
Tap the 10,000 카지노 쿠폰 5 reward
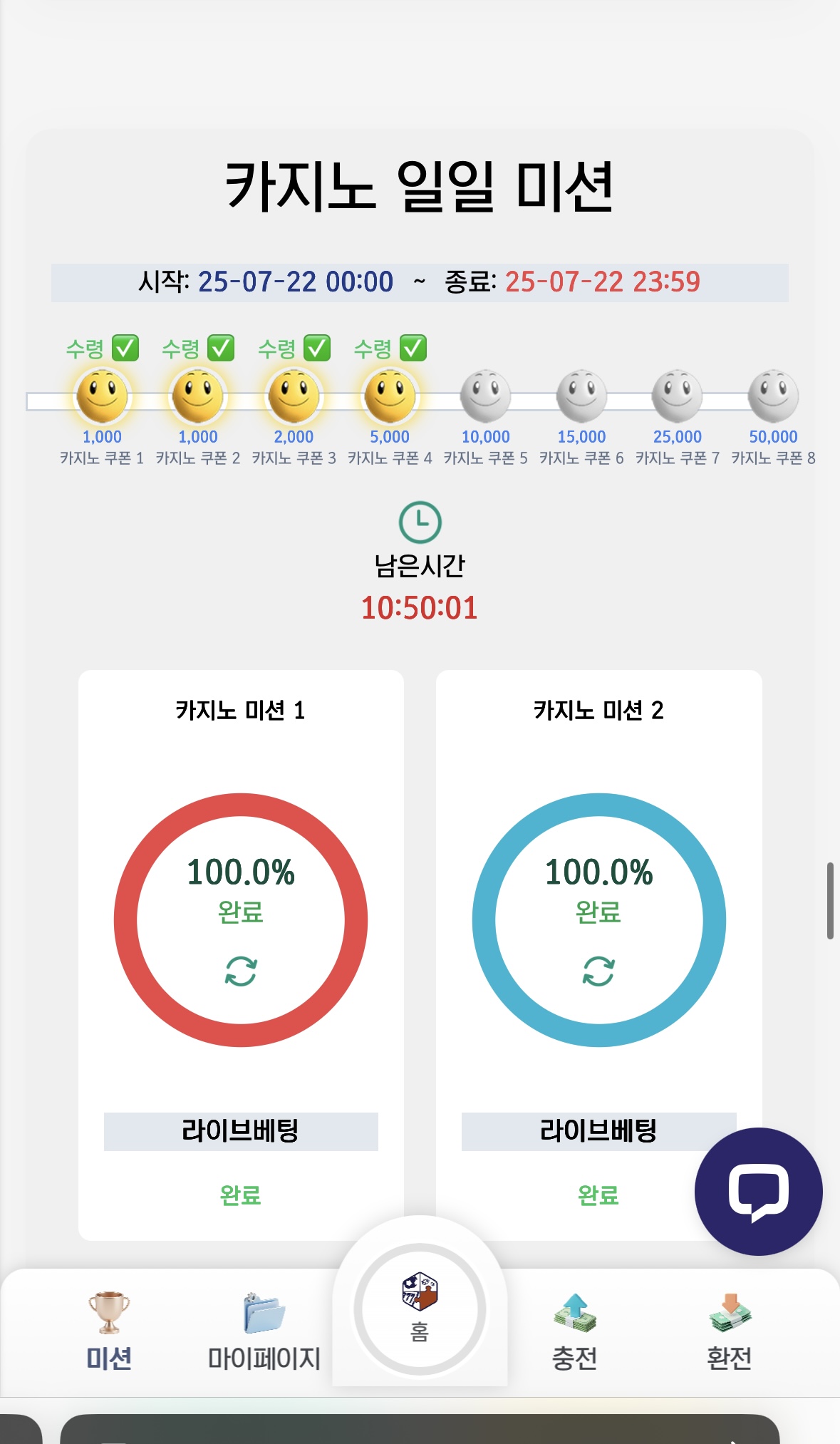[x=485, y=396]
